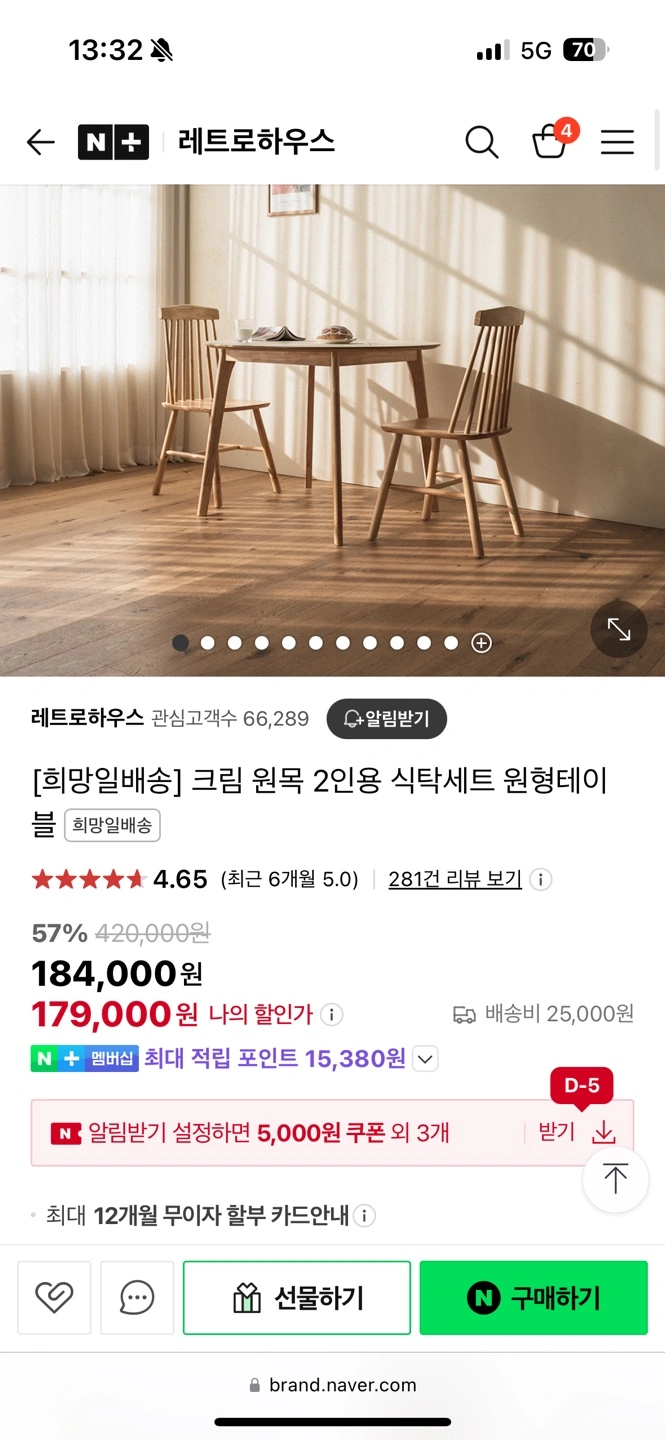Jump to top with the arrow button
This screenshot has height=1440, width=665.
pyautogui.click(x=615, y=1179)
